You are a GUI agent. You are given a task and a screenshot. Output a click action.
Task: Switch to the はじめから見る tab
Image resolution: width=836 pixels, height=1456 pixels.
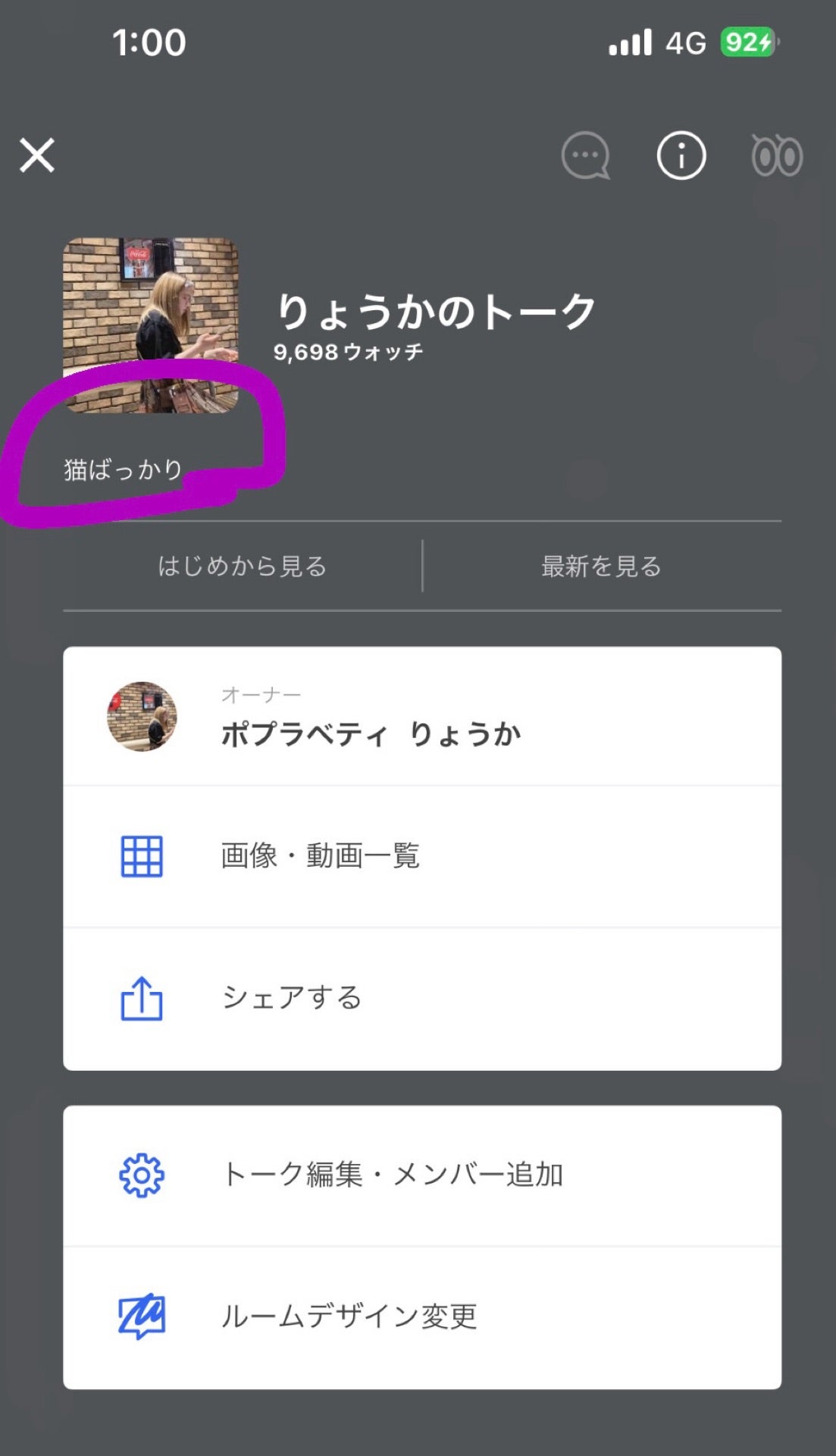241,565
